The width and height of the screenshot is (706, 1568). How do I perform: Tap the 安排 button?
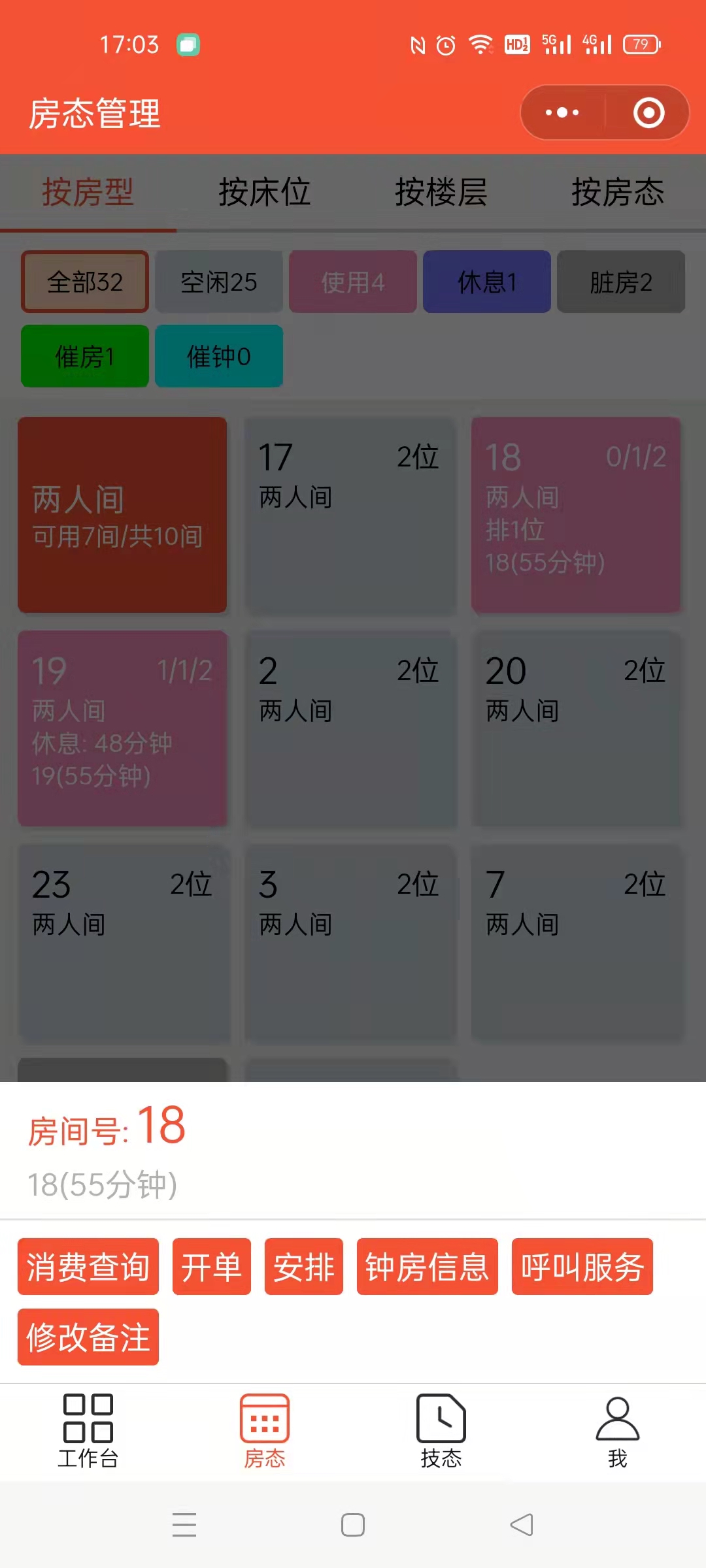click(303, 1266)
